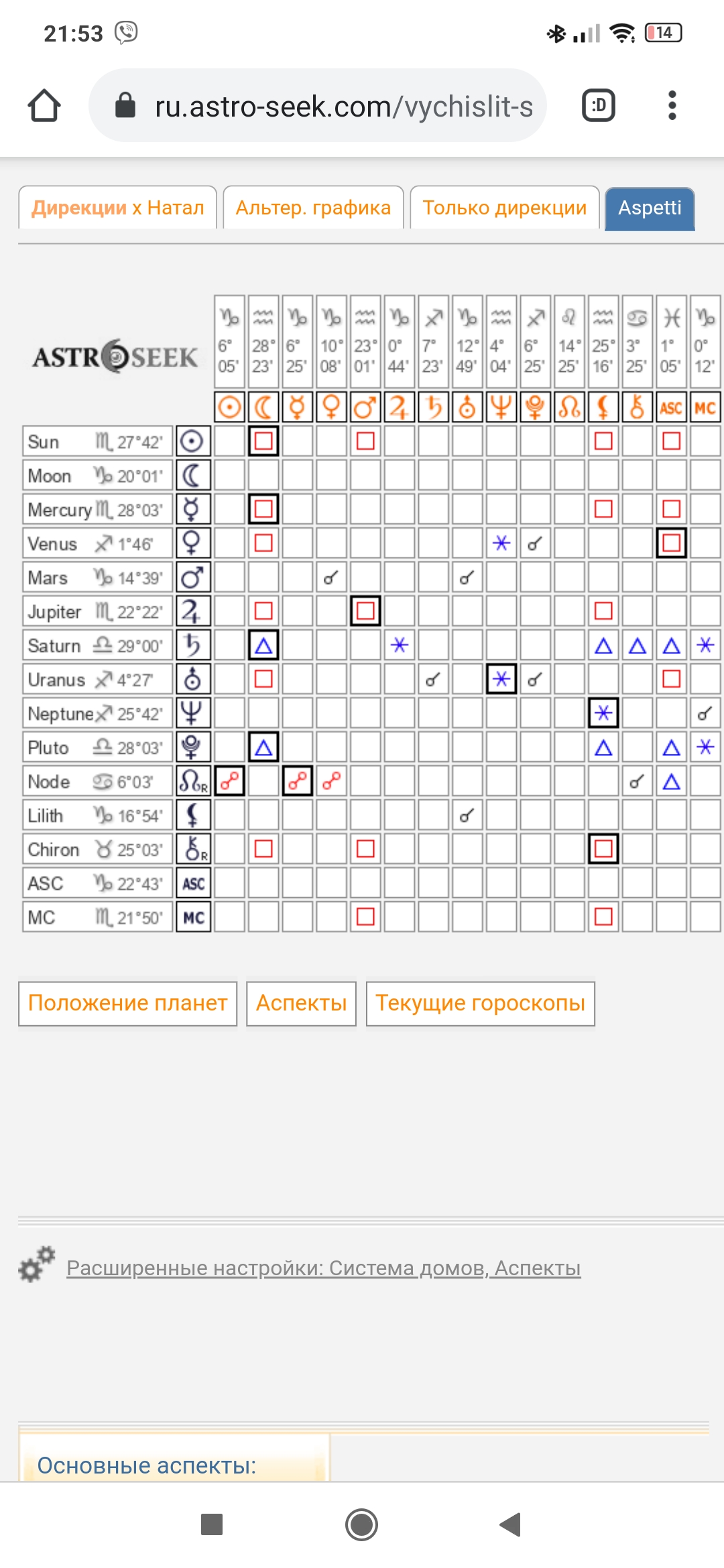Open the Расширенные настройки link
The height and width of the screenshot is (1568, 724).
(x=324, y=1268)
